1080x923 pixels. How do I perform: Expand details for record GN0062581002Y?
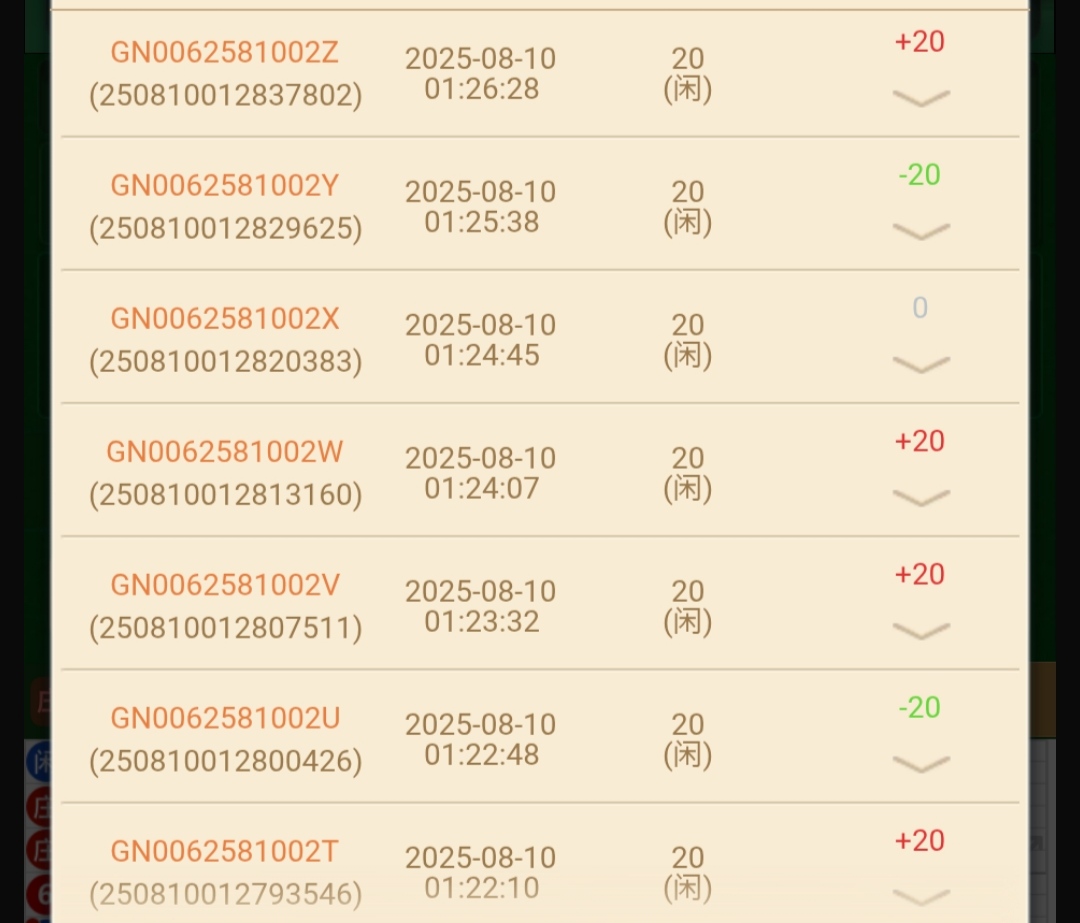pyautogui.click(x=920, y=231)
